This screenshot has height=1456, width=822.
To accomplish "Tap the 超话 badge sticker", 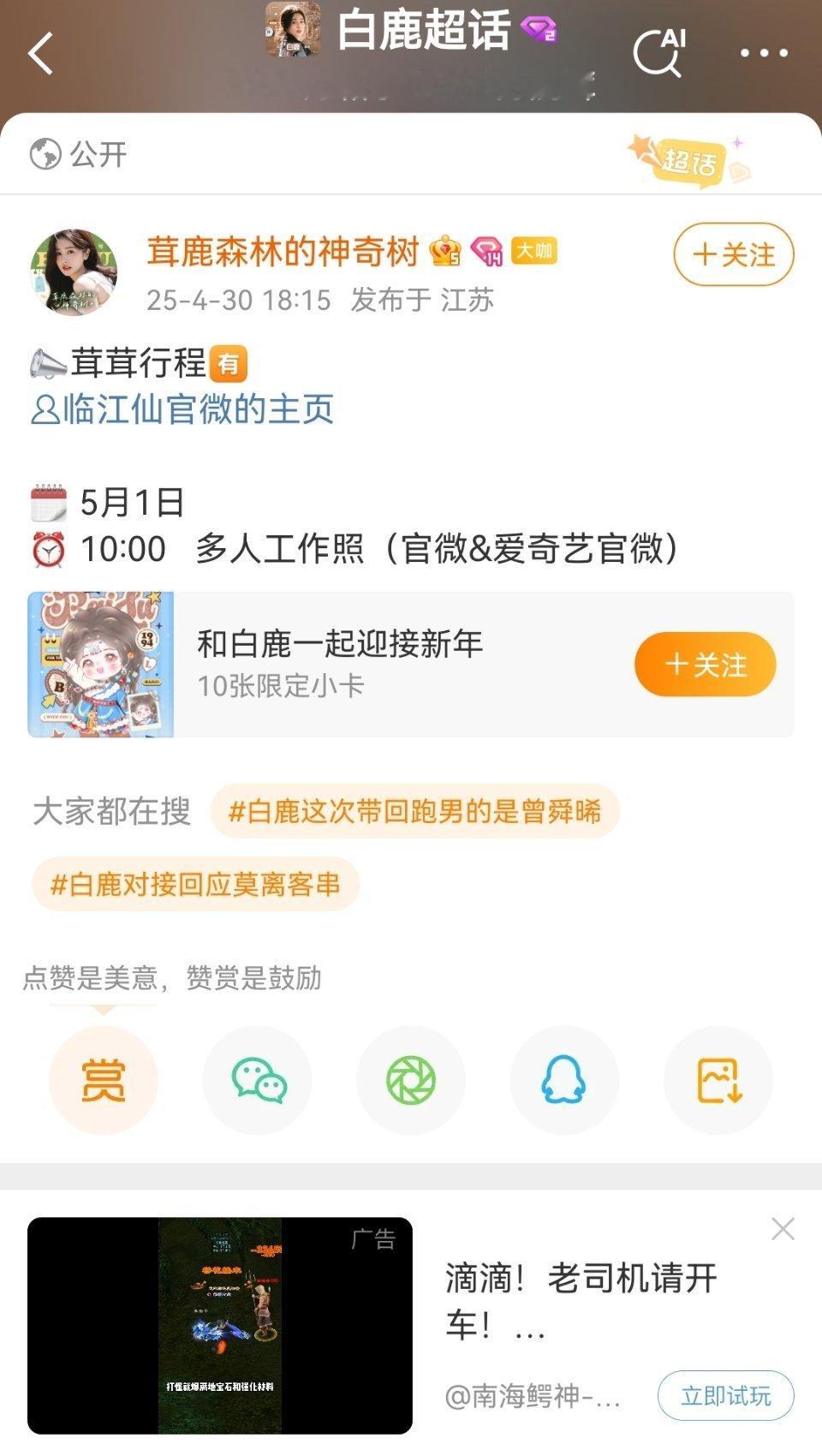I will 689,161.
